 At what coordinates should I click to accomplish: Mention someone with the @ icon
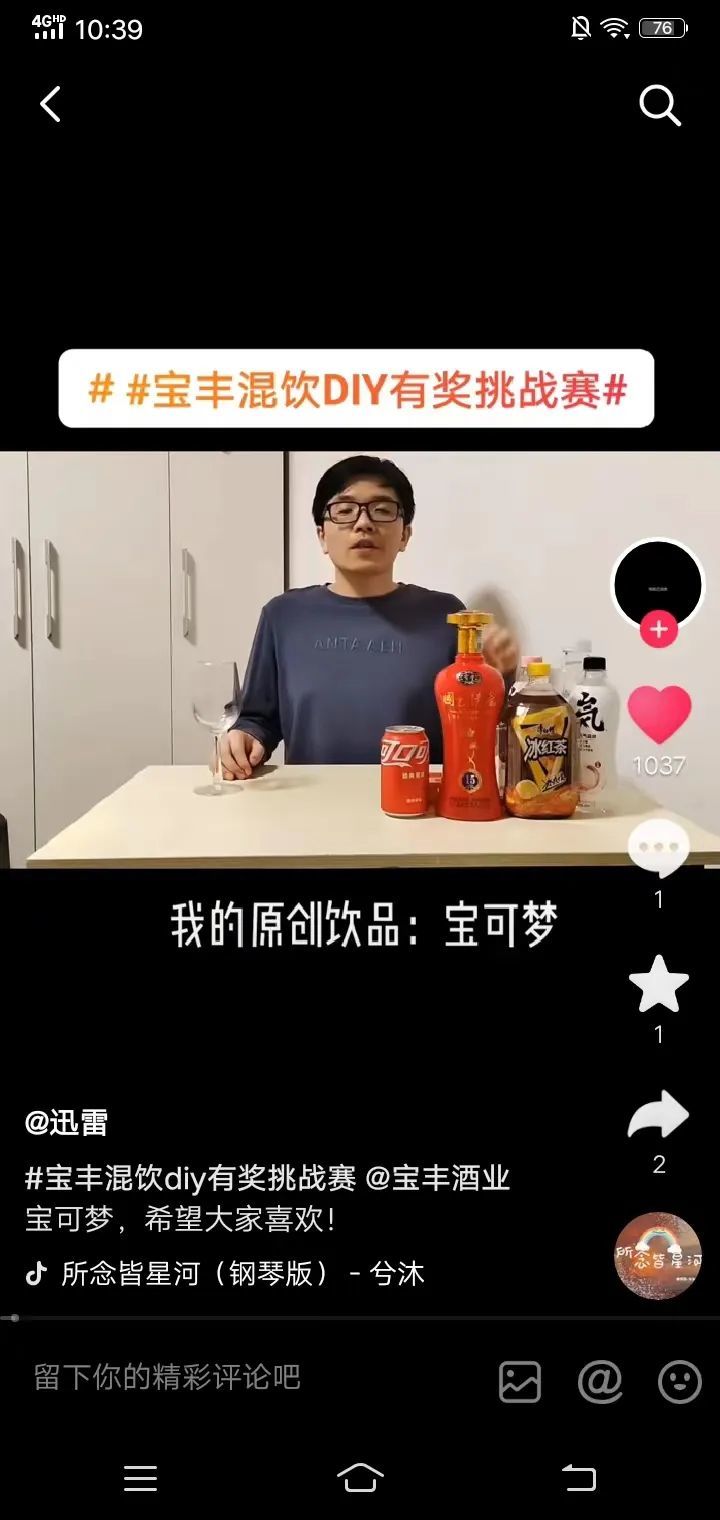[600, 1382]
